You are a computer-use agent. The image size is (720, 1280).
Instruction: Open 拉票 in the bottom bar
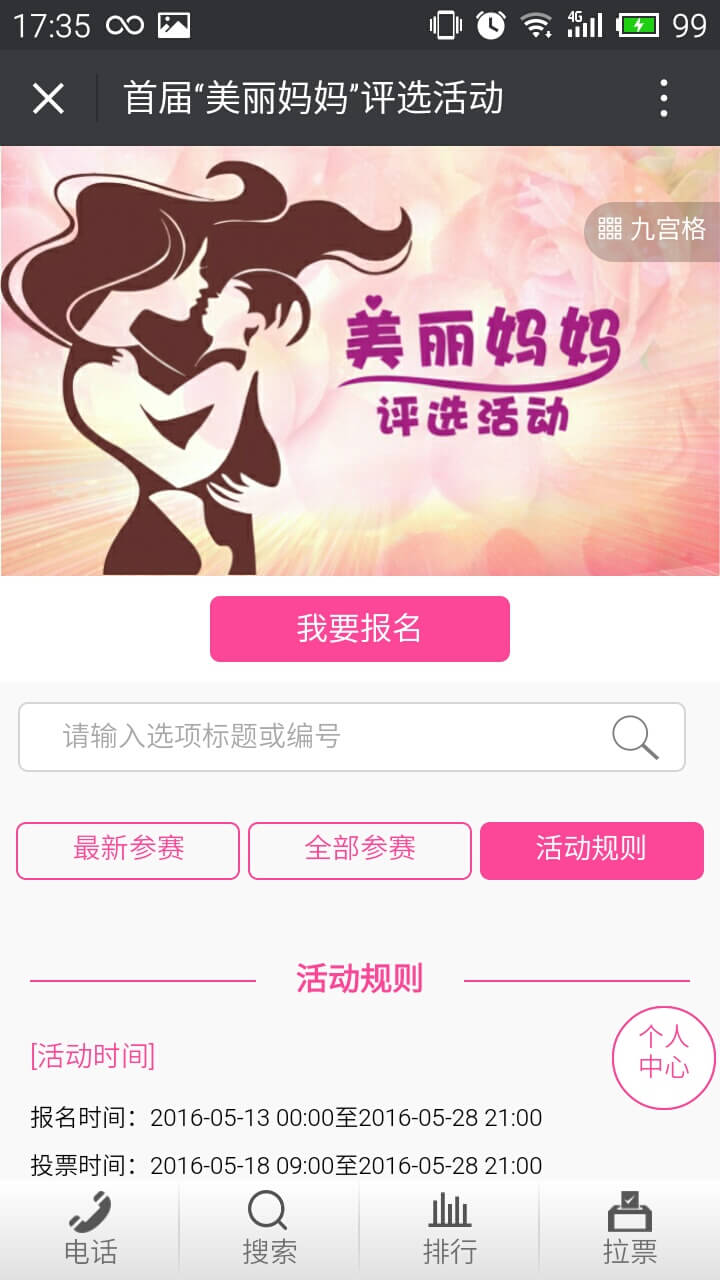pos(630,1230)
